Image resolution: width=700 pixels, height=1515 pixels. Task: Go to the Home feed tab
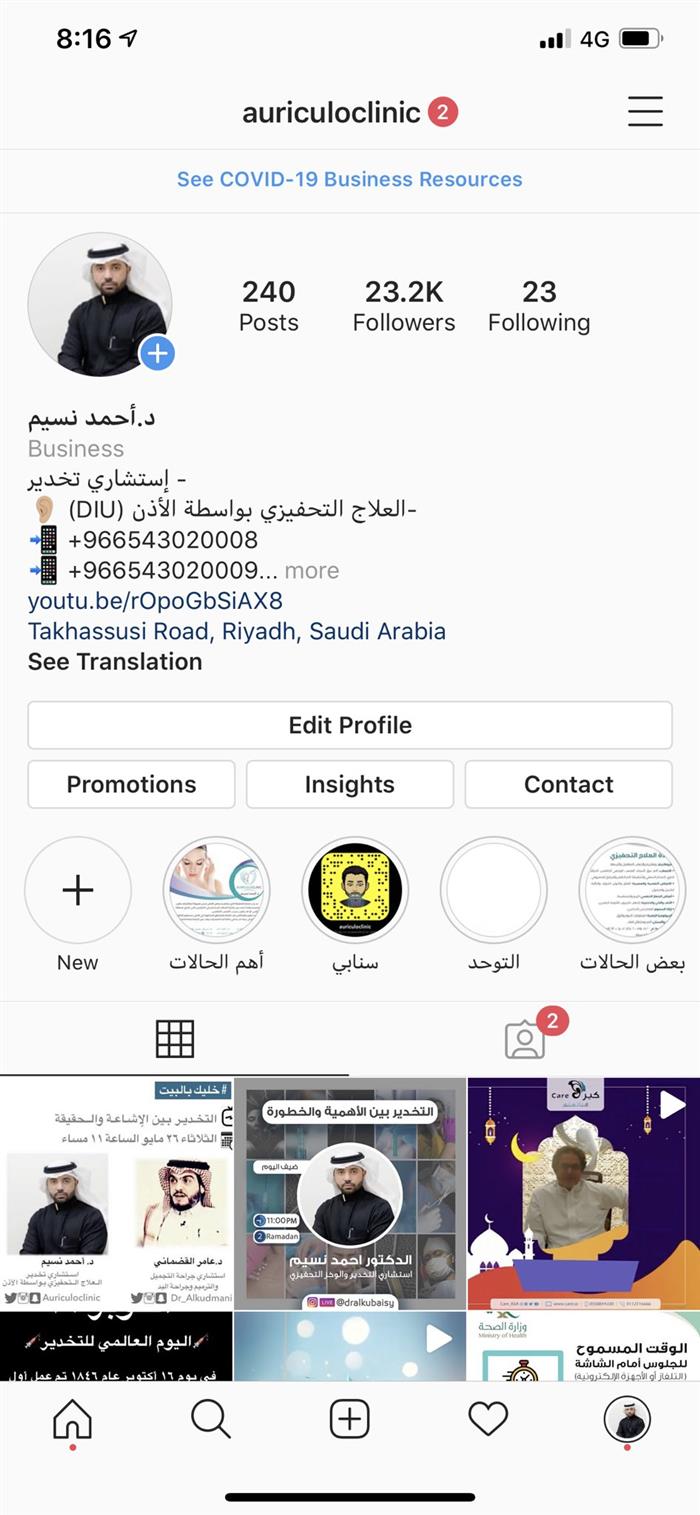coord(72,1418)
